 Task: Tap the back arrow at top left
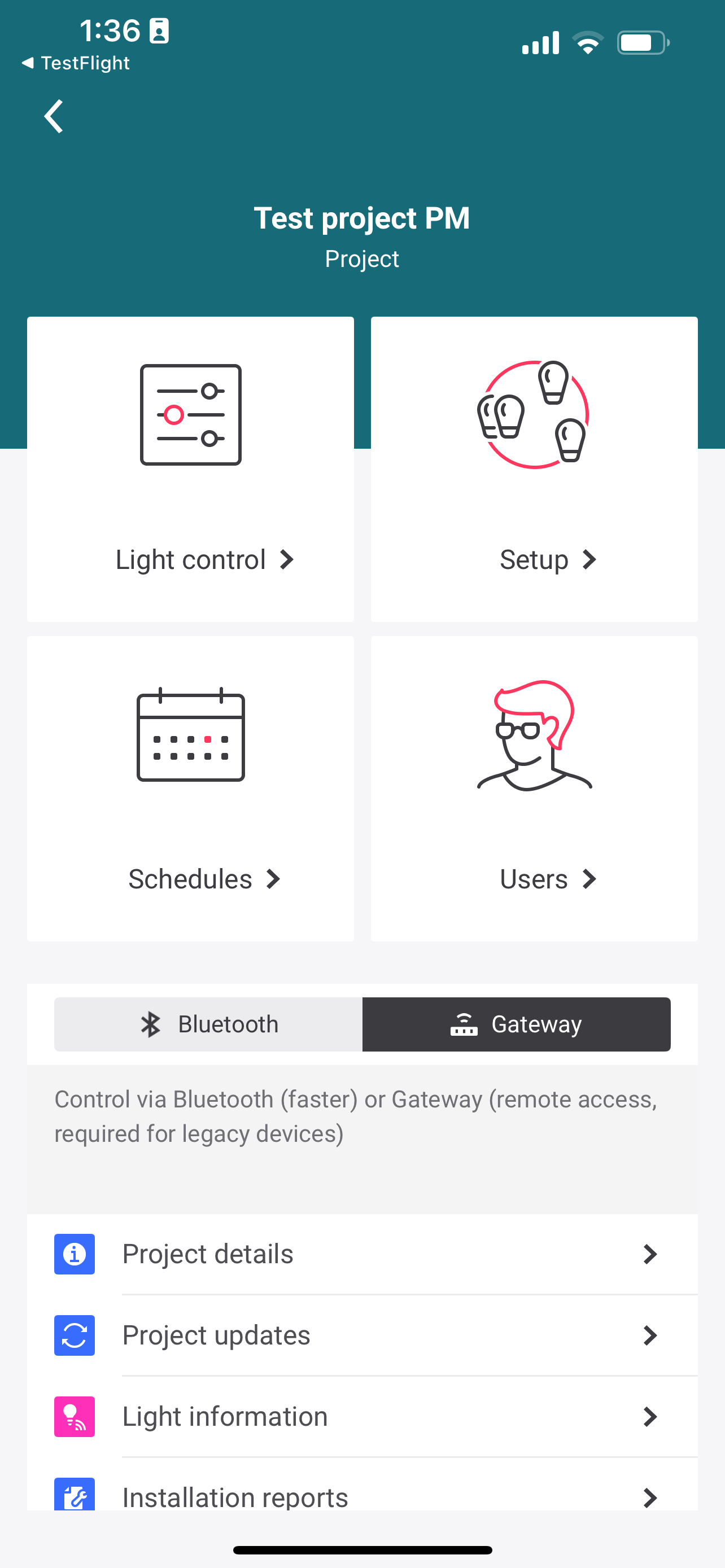tap(54, 116)
